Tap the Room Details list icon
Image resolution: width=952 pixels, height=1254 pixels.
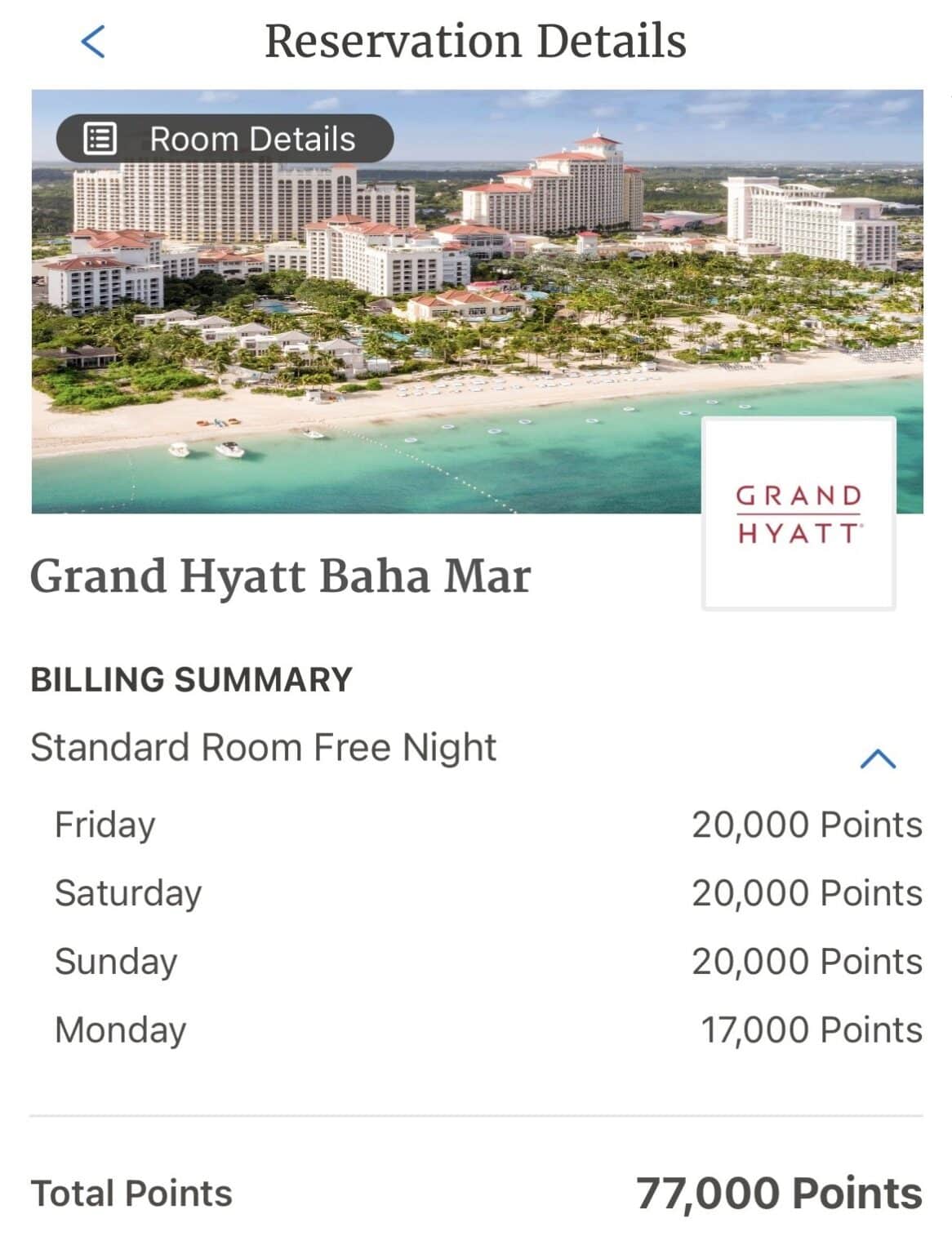(100, 137)
